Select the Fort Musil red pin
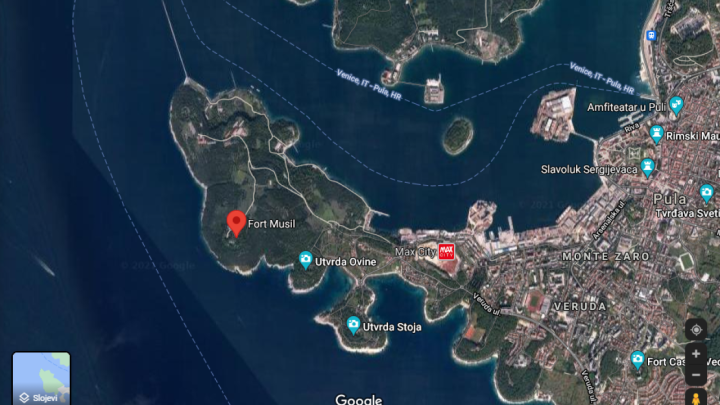This screenshot has width=720, height=405. (x=237, y=222)
